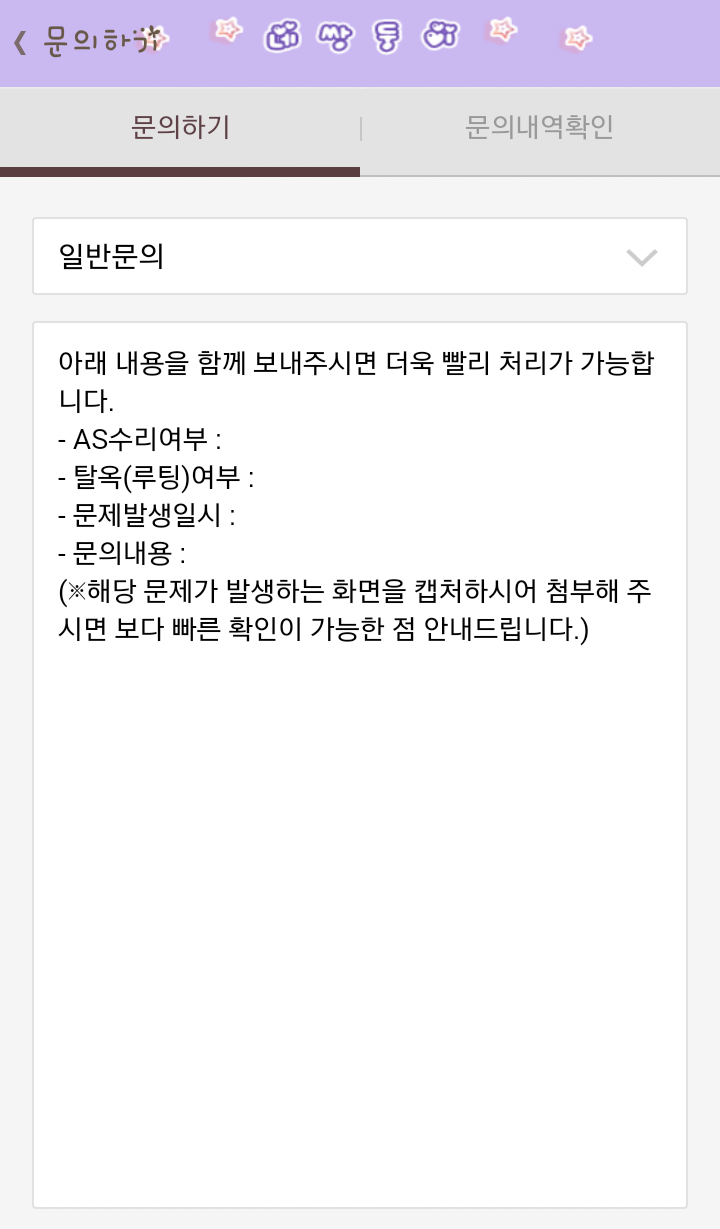720x1229 pixels.
Task: Open the inquiry category dropdown
Action: 360,256
